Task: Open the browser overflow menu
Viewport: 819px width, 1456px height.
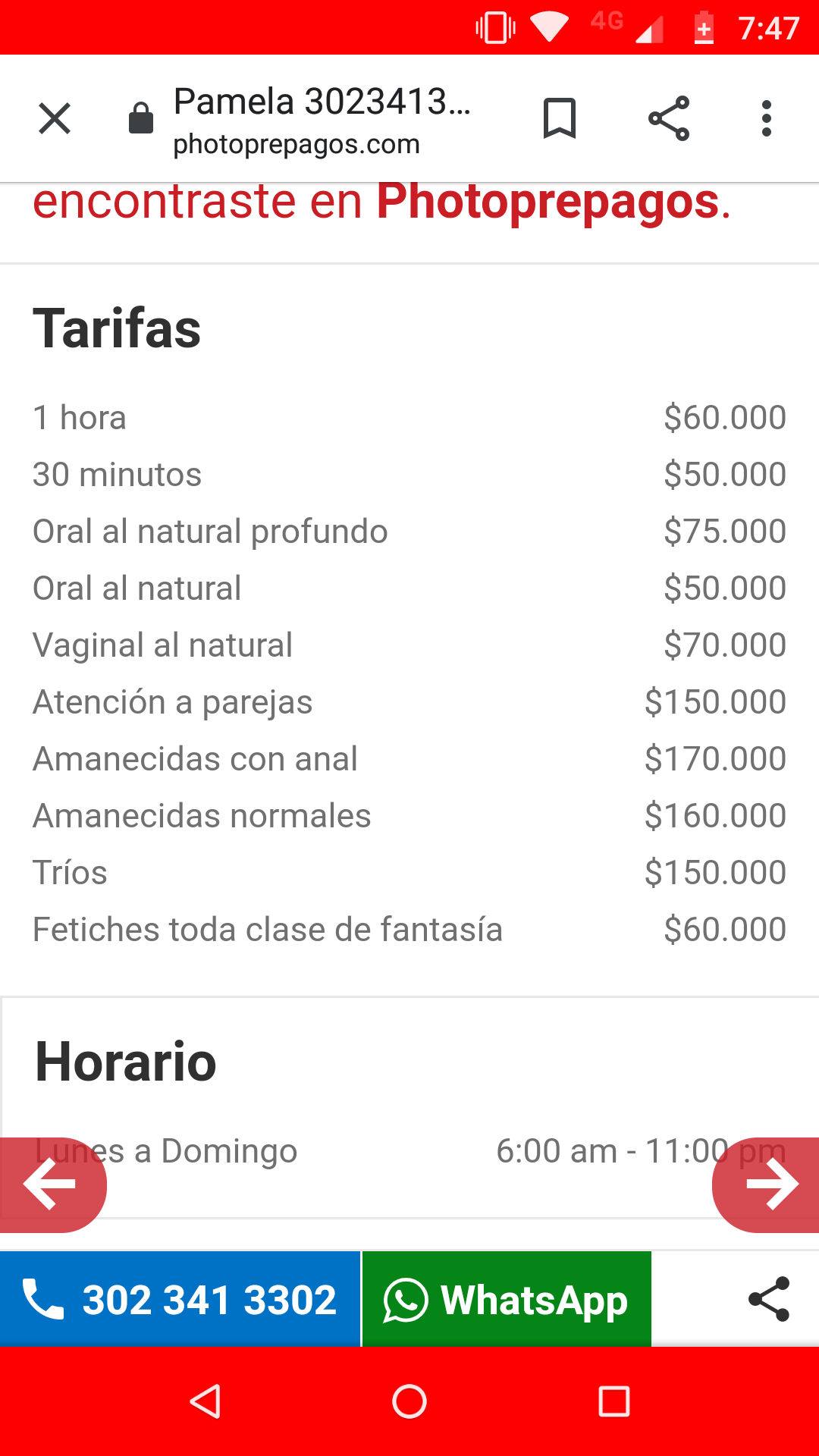Action: 767,119
